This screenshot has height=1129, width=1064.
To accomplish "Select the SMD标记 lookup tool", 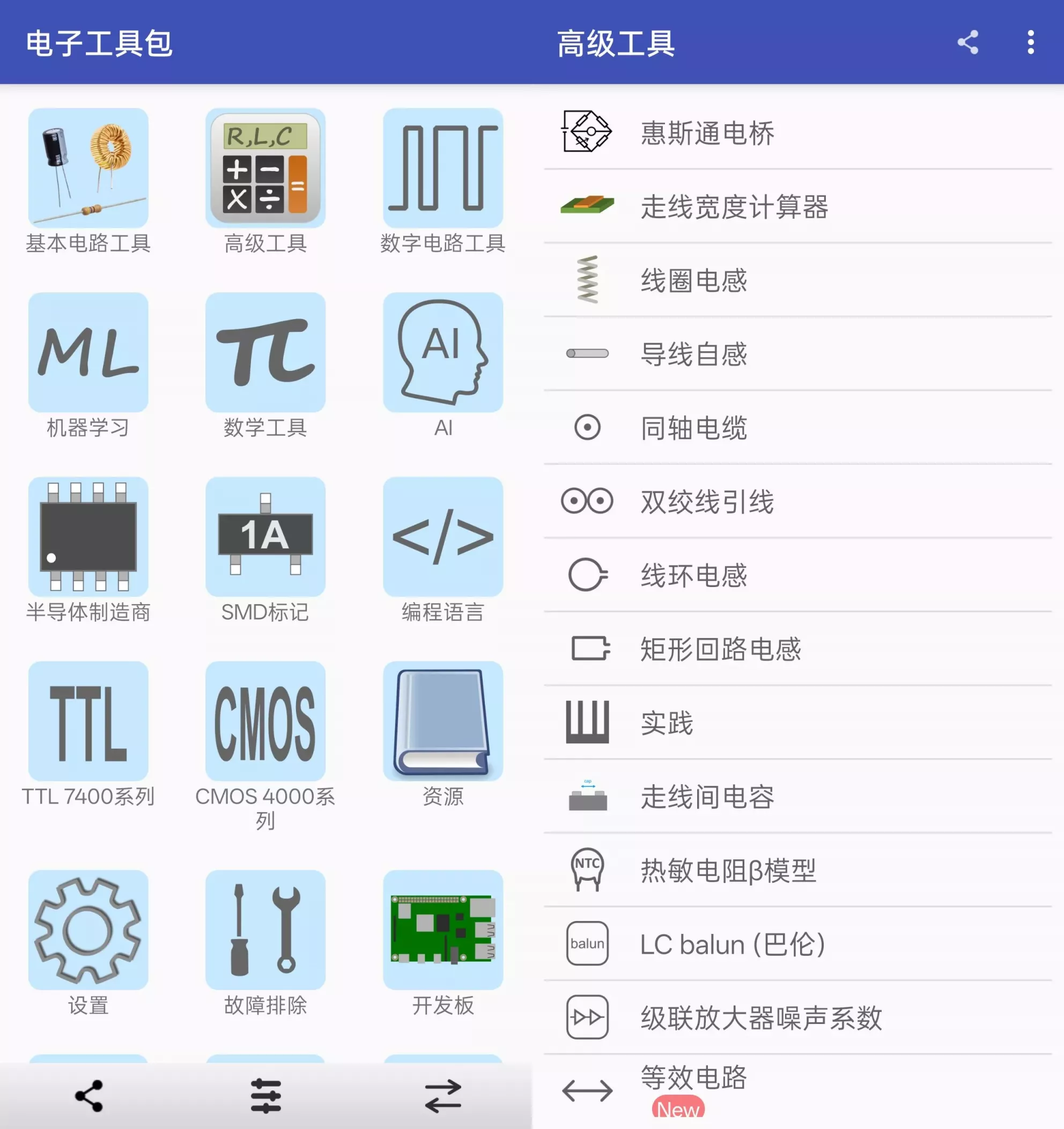I will (x=265, y=537).
